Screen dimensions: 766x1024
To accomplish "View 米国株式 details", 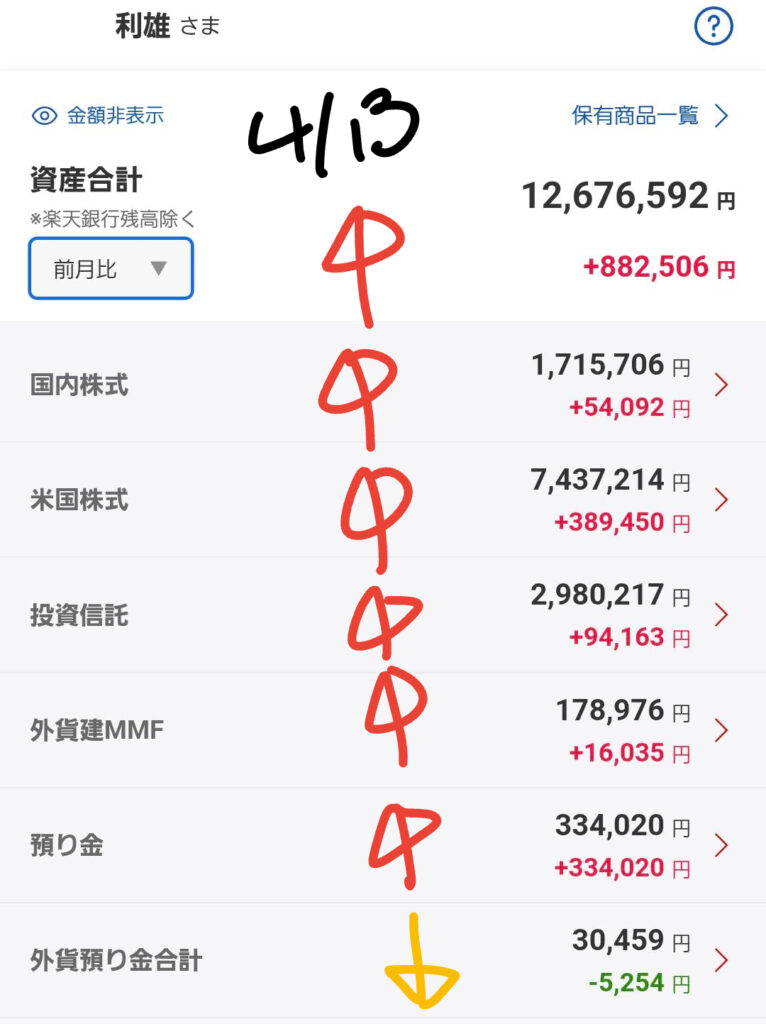I will [383, 499].
